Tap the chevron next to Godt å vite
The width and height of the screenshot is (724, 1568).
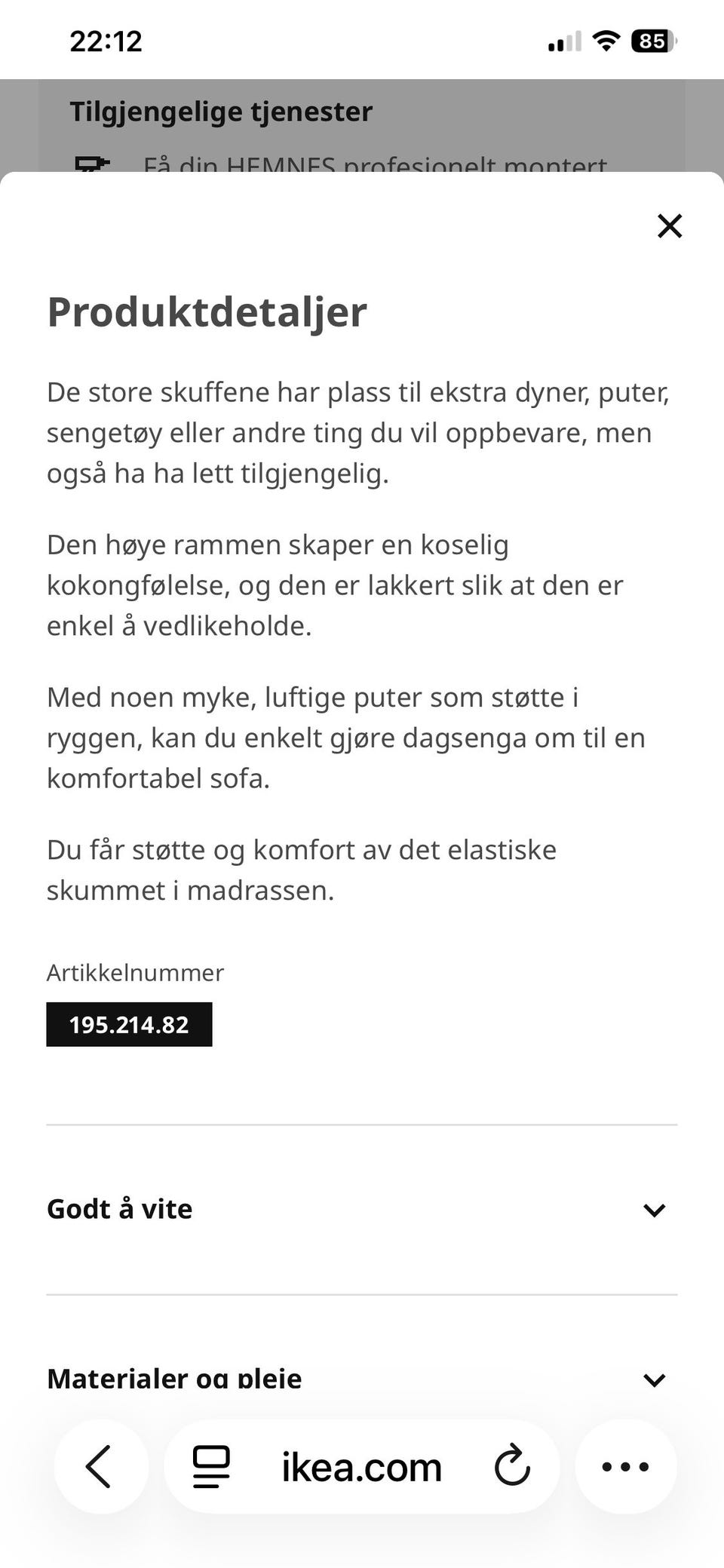(x=653, y=1210)
